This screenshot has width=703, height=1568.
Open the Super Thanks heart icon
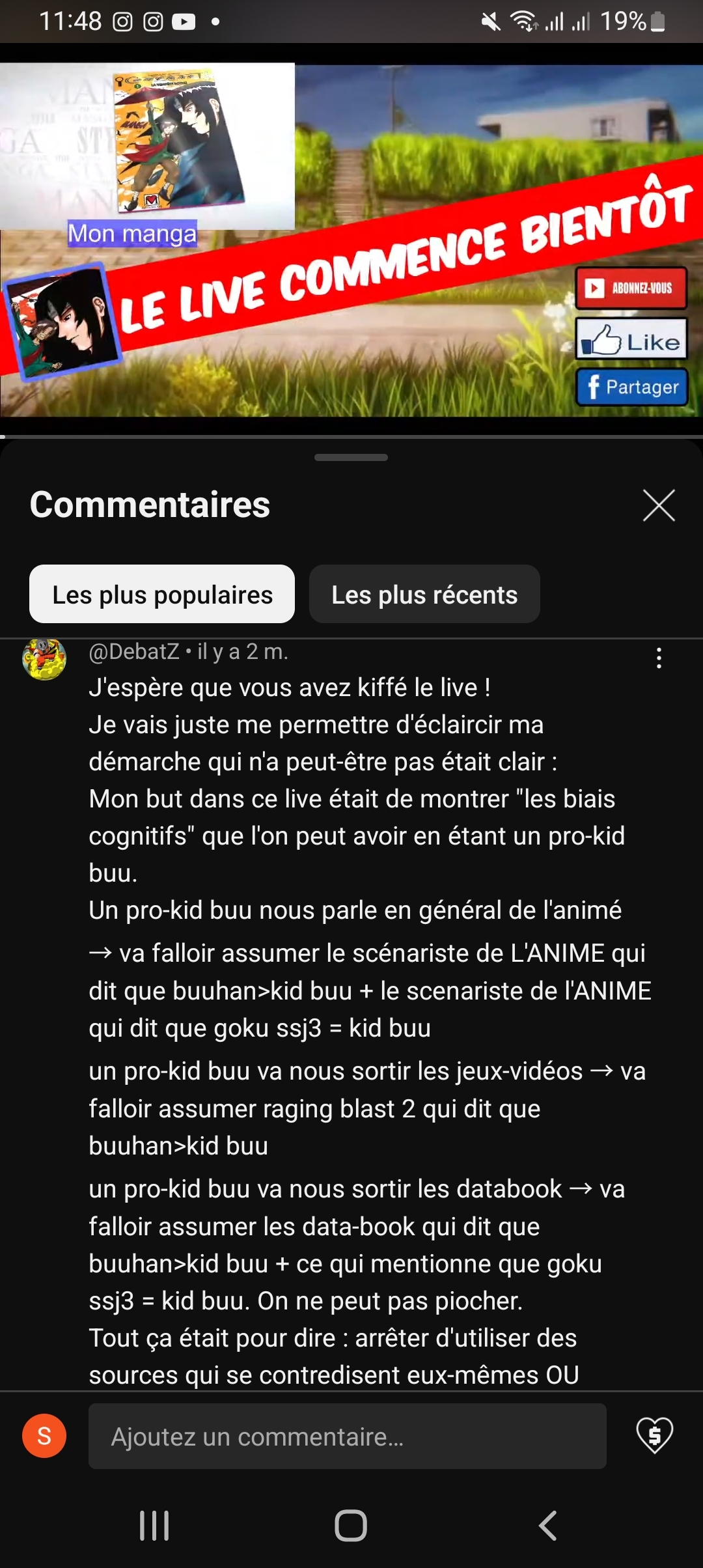(654, 1435)
